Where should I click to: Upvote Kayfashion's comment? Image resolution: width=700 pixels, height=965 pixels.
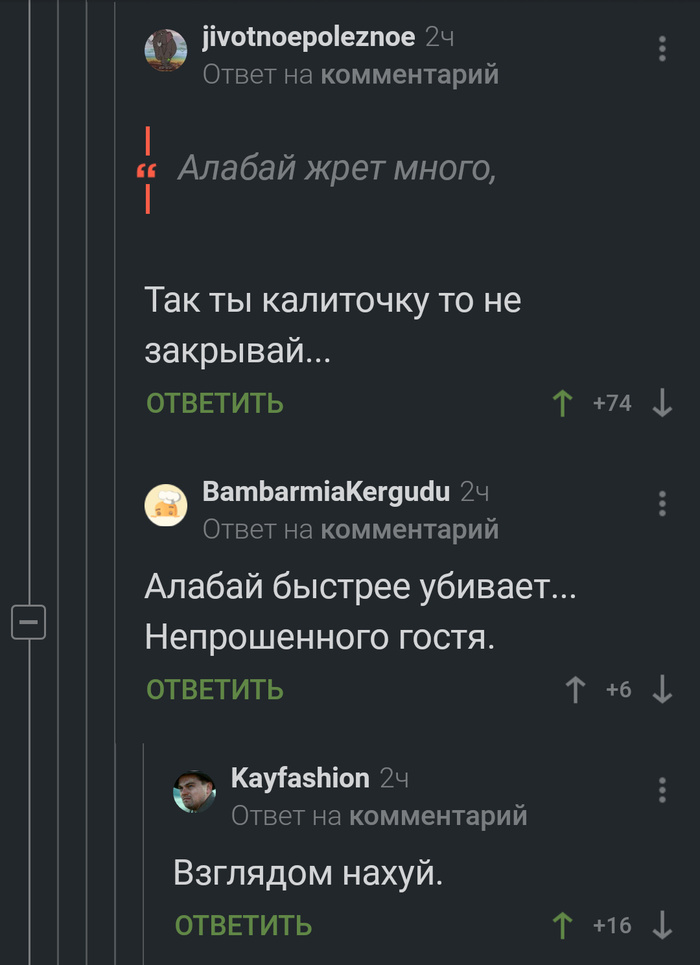(x=563, y=925)
